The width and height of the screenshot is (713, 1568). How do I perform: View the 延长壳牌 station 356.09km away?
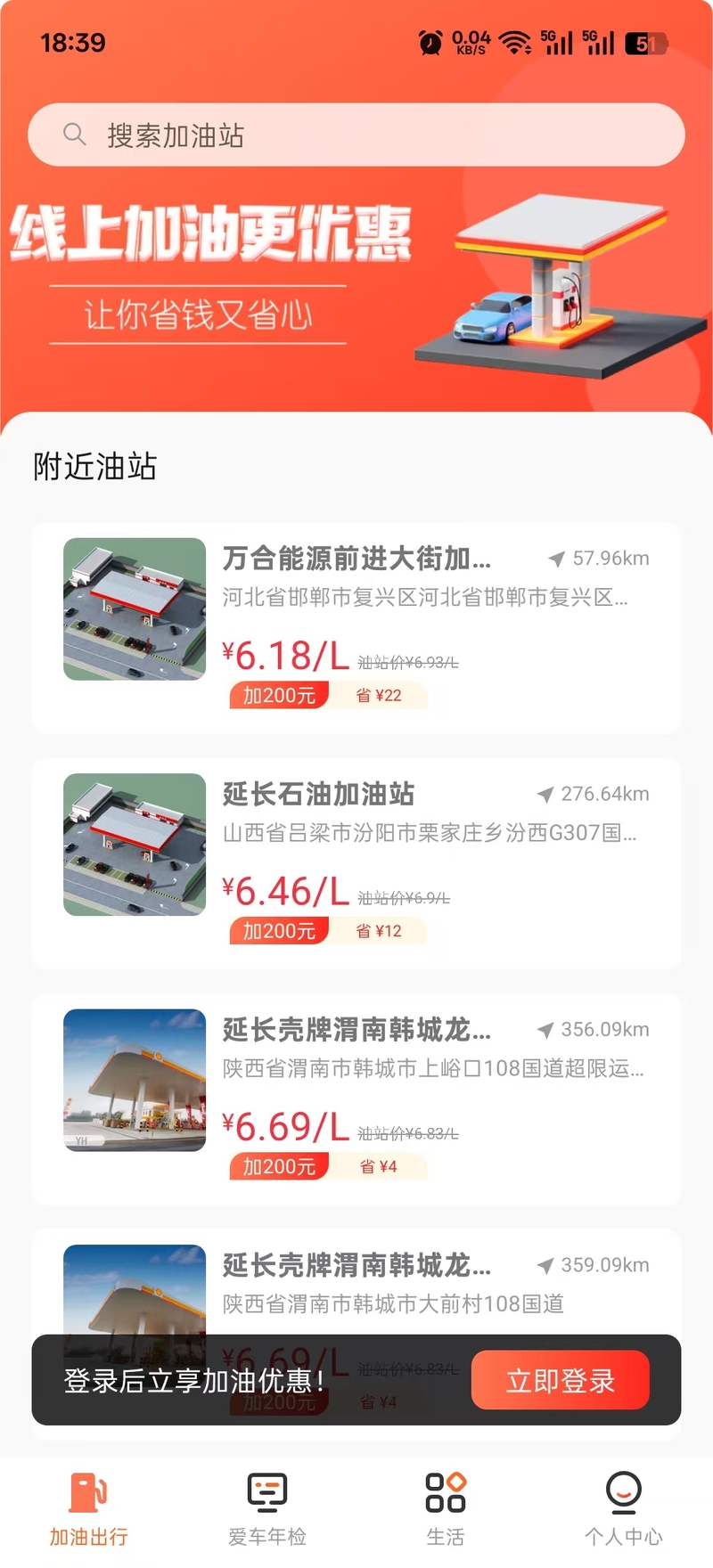tap(356, 1098)
